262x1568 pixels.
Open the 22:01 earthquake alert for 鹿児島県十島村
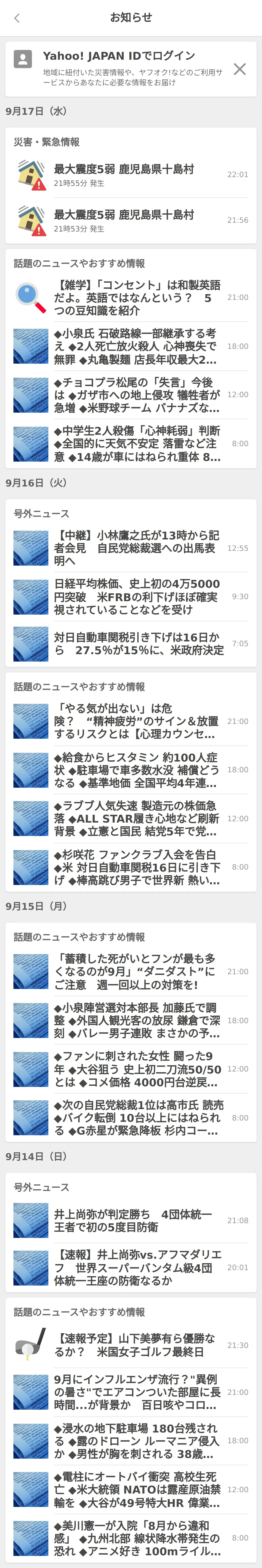tap(131, 175)
